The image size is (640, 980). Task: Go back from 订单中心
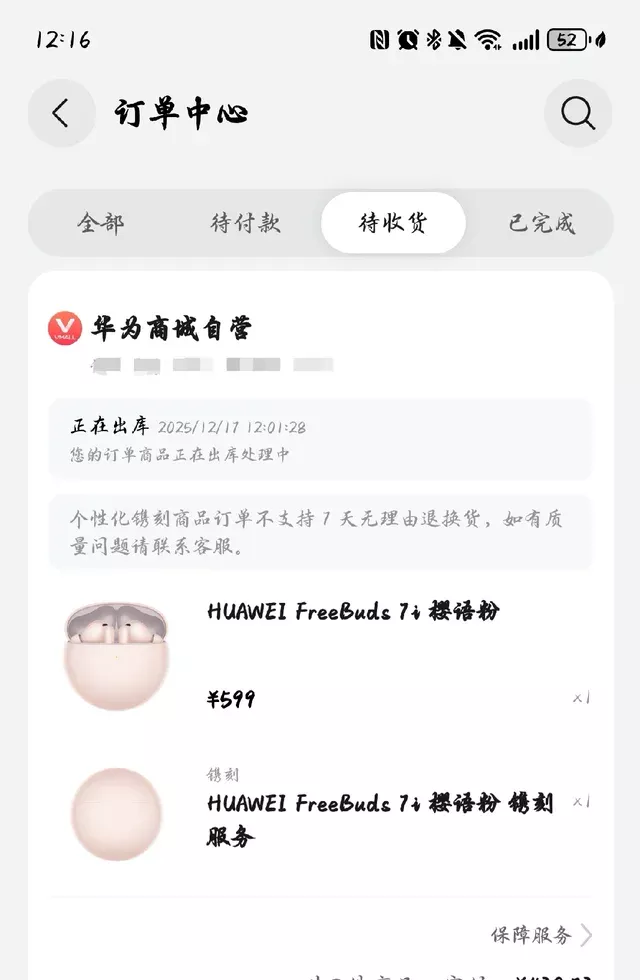pyautogui.click(x=61, y=113)
